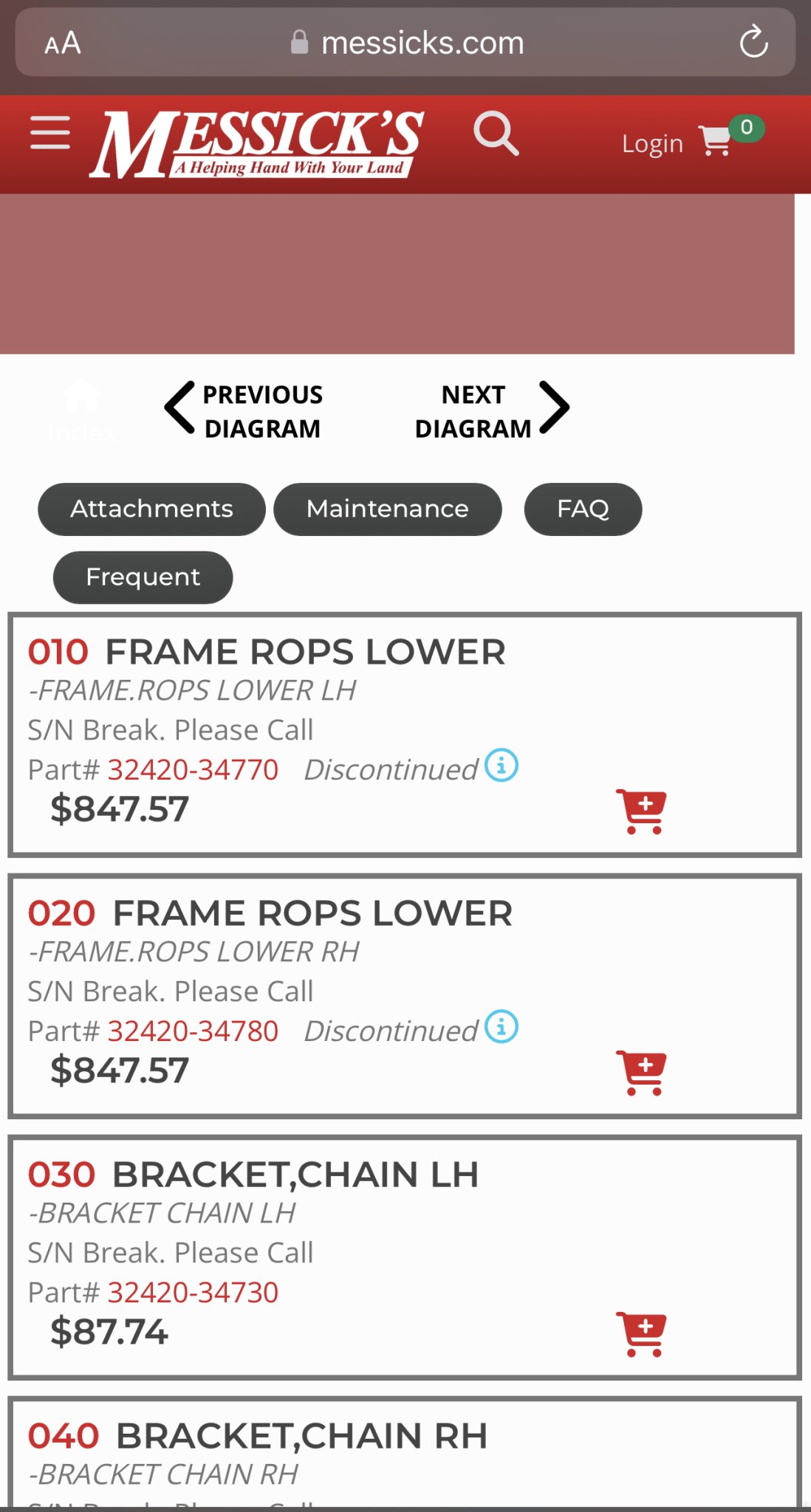Image resolution: width=811 pixels, height=1512 pixels.
Task: Reload the page in Safari
Action: (753, 42)
